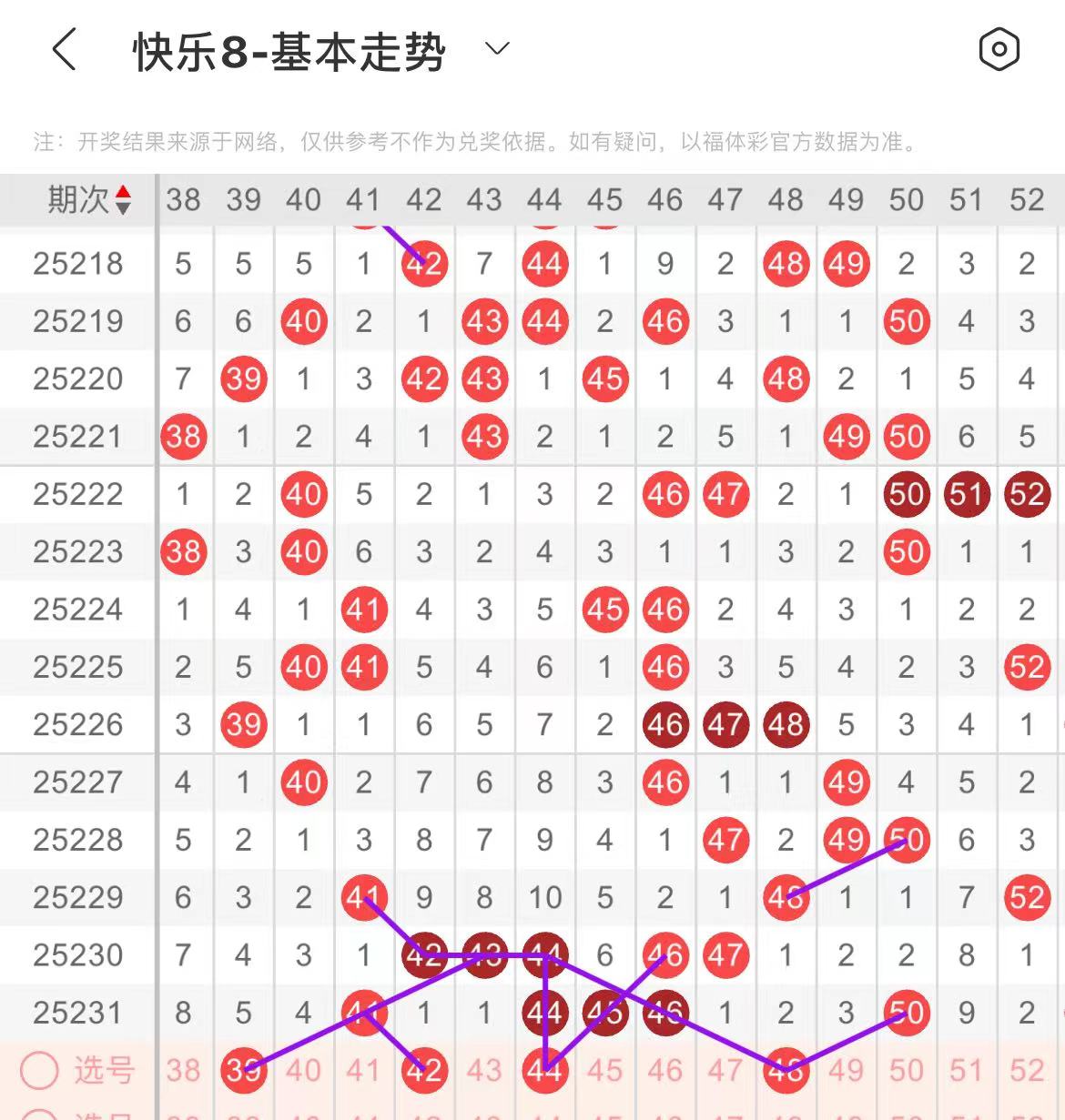Select the 选号 row radio circle
The height and width of the screenshot is (1120, 1065).
40,1070
